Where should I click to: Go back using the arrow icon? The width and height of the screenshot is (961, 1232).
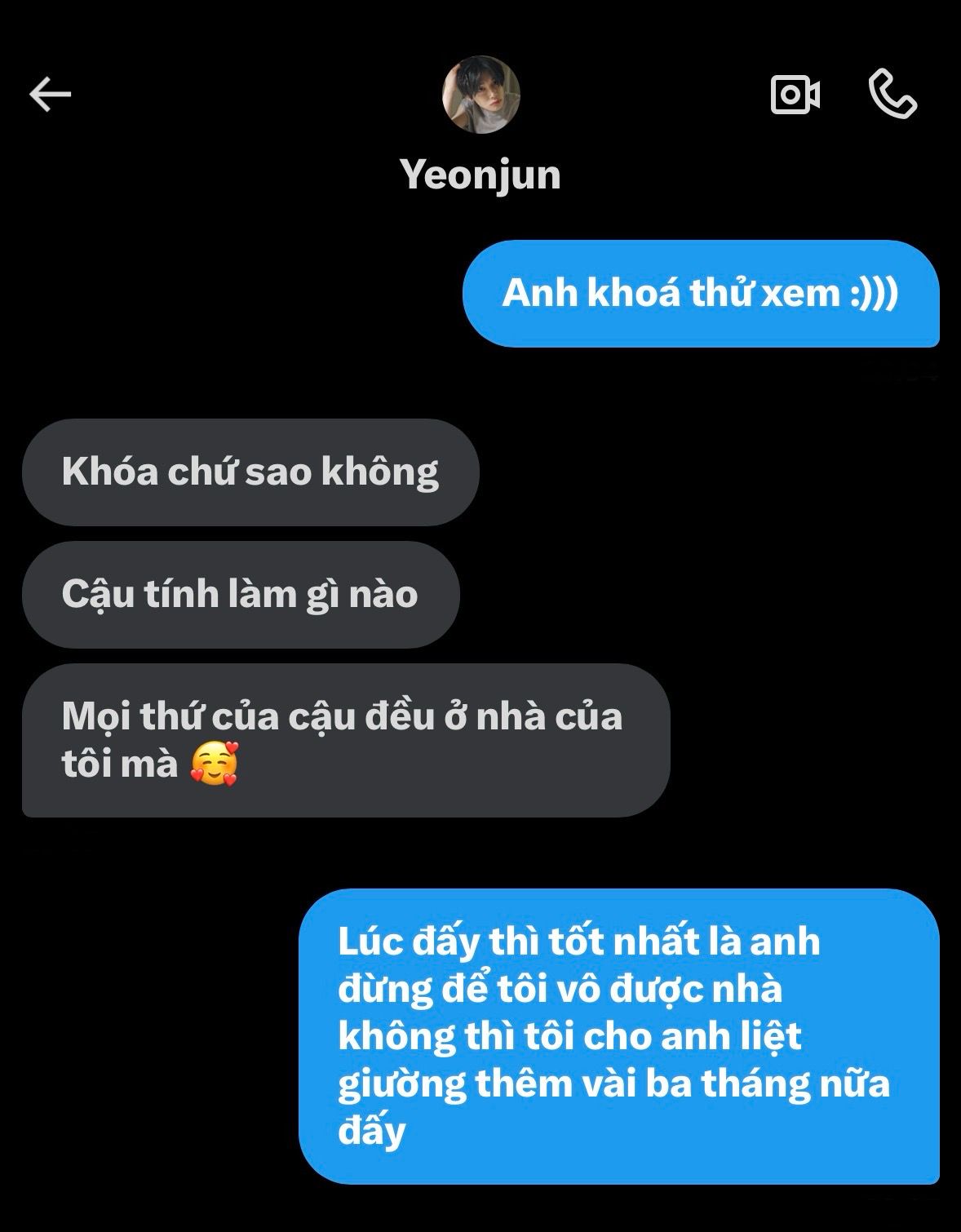click(x=51, y=95)
